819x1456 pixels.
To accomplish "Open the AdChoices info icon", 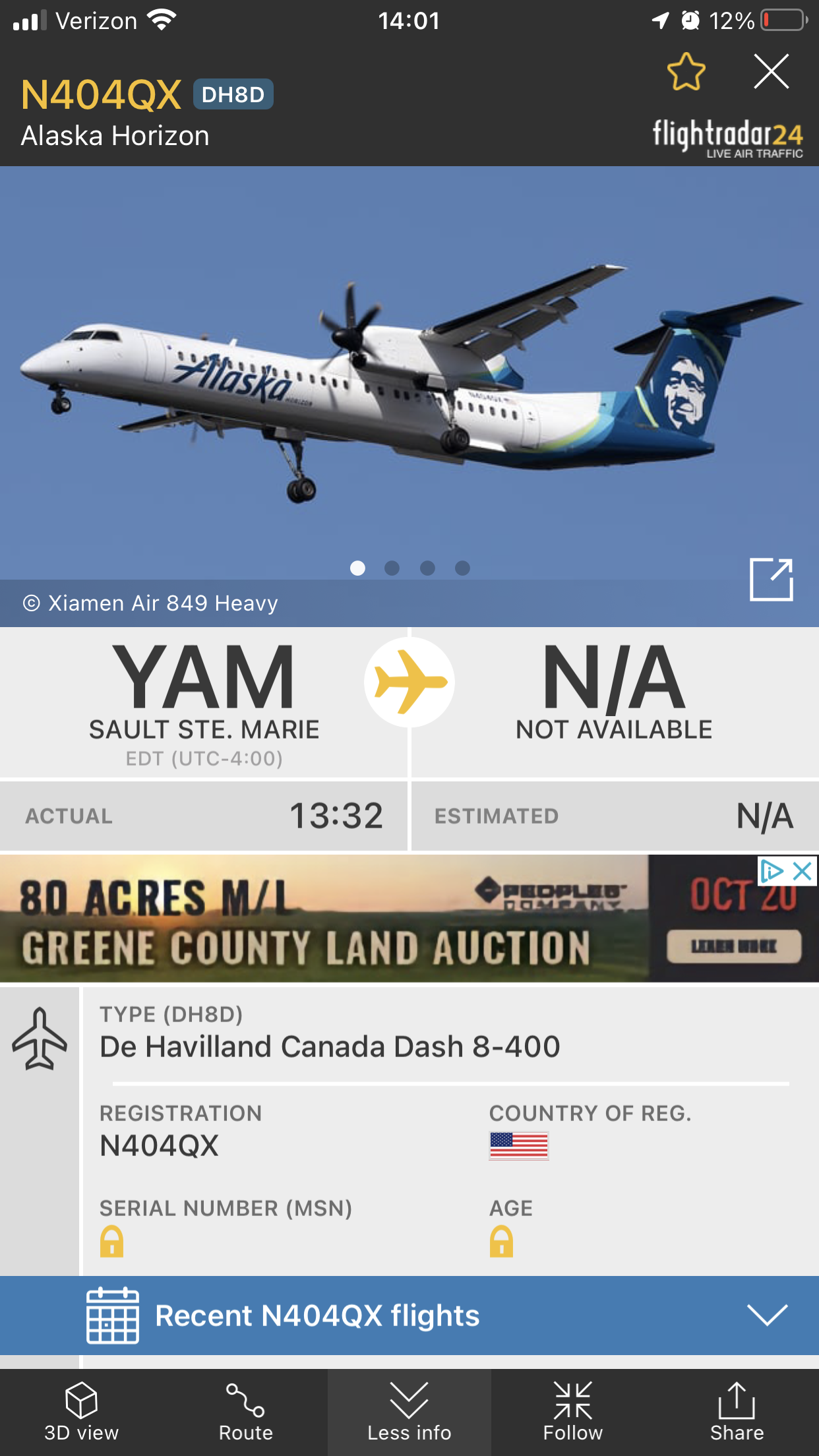I will [x=772, y=871].
